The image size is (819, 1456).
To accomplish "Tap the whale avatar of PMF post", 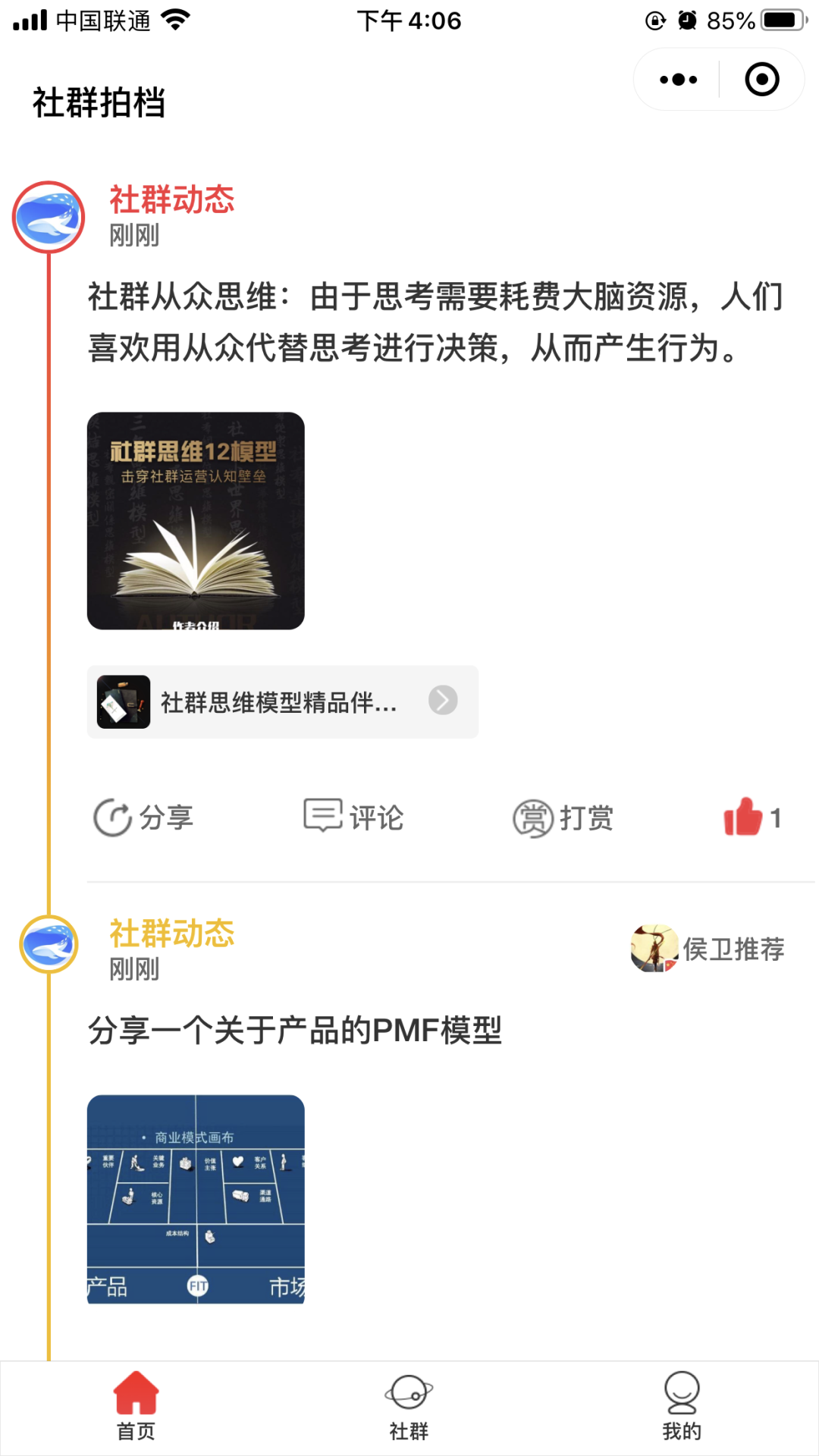I will click(49, 944).
